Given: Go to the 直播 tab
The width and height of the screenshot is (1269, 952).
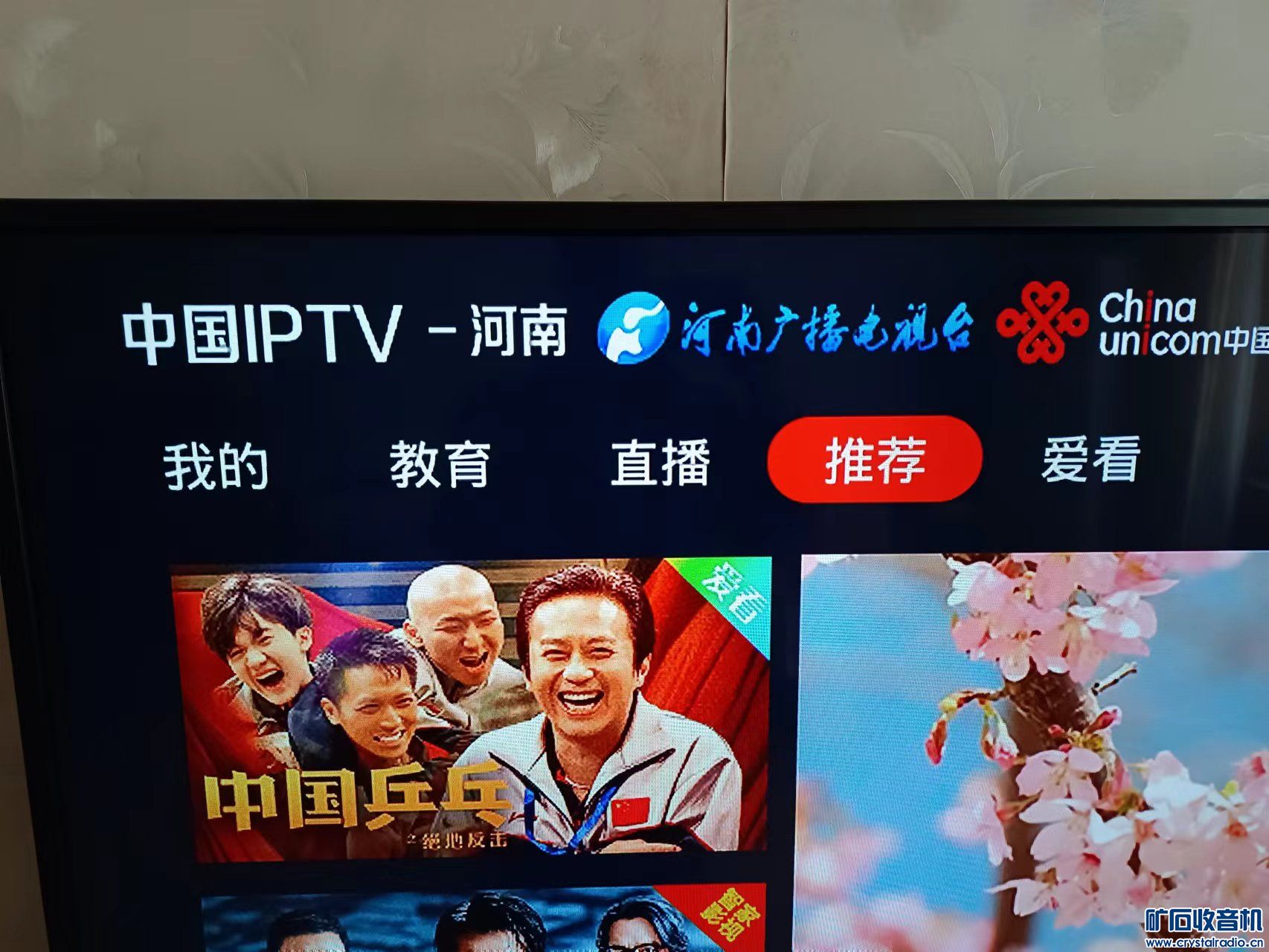Looking at the screenshot, I should coord(660,462).
